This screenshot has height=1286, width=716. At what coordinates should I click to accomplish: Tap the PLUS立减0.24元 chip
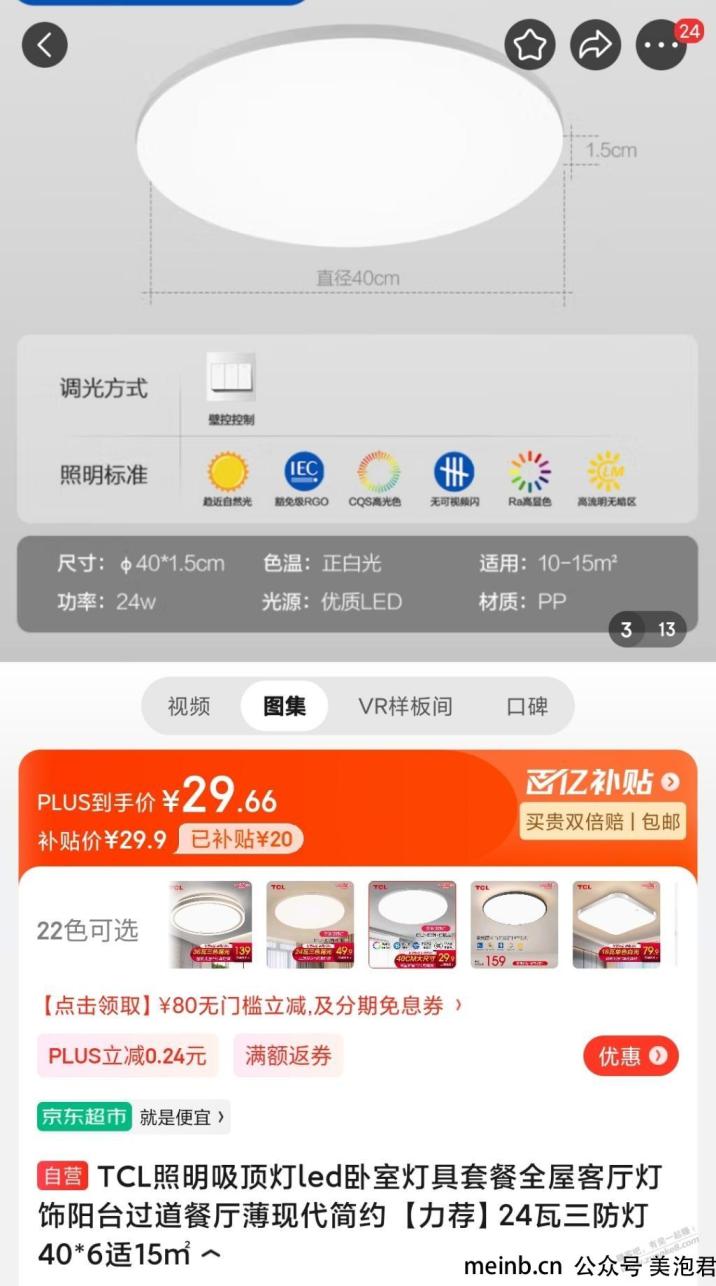[127, 1056]
